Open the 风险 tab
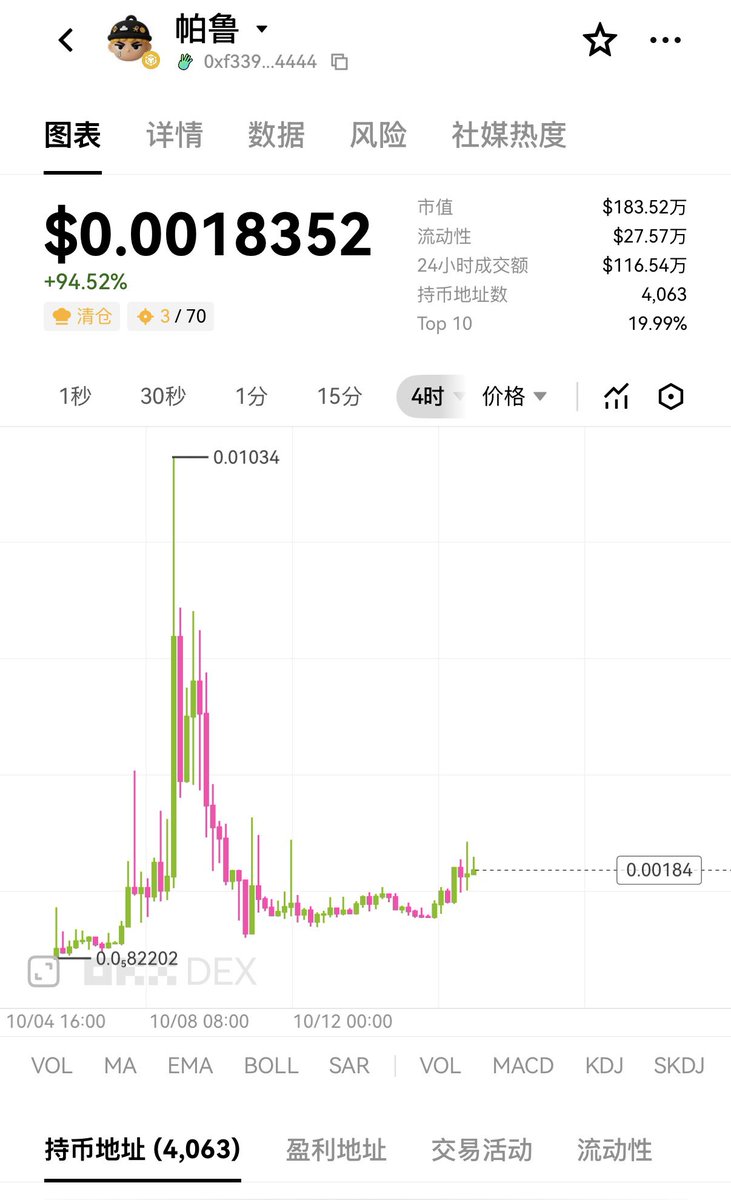The height and width of the screenshot is (1200, 731). click(x=378, y=135)
